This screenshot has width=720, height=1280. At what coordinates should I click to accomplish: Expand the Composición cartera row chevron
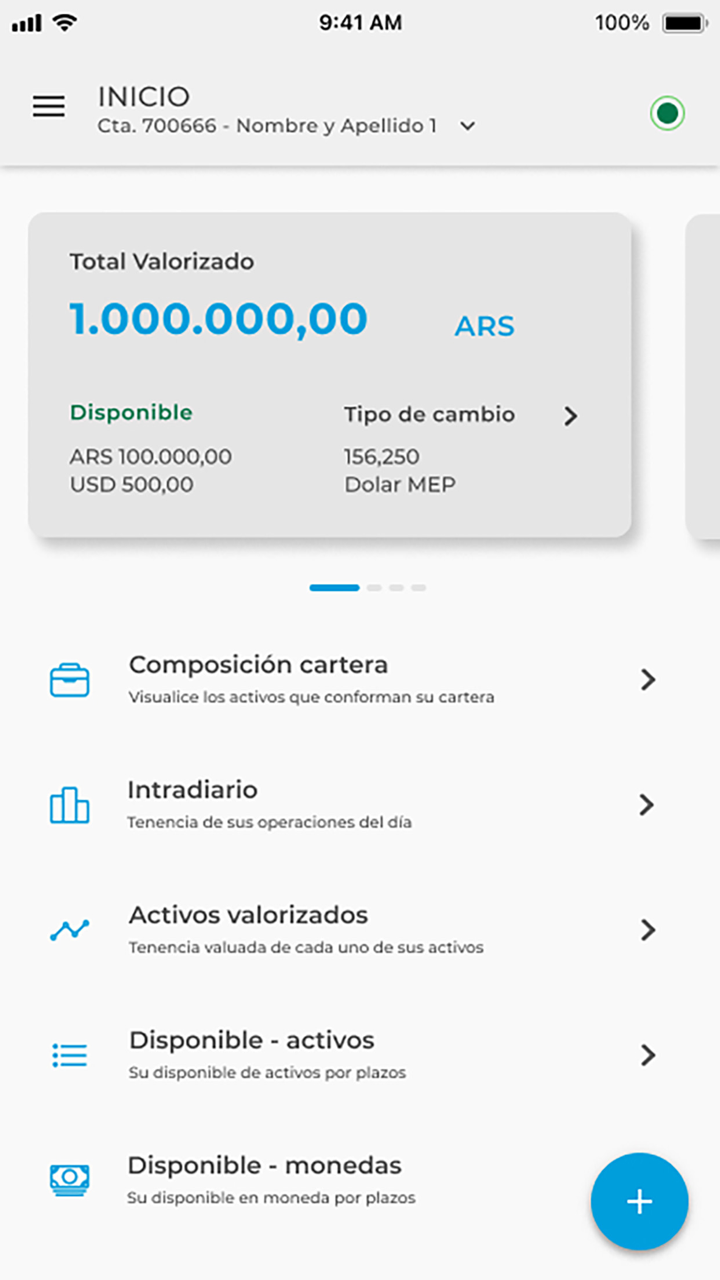coord(648,679)
